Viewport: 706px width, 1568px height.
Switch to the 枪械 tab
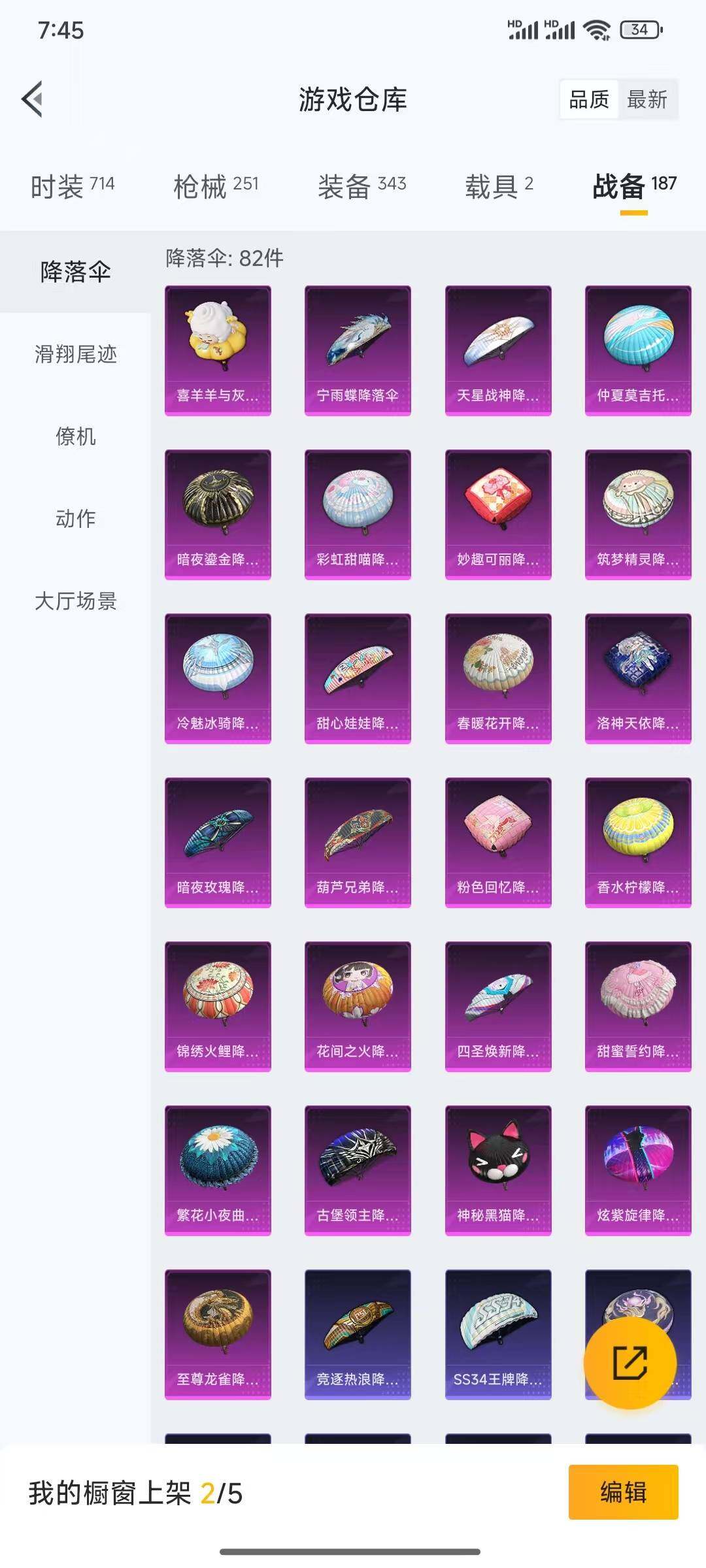216,187
